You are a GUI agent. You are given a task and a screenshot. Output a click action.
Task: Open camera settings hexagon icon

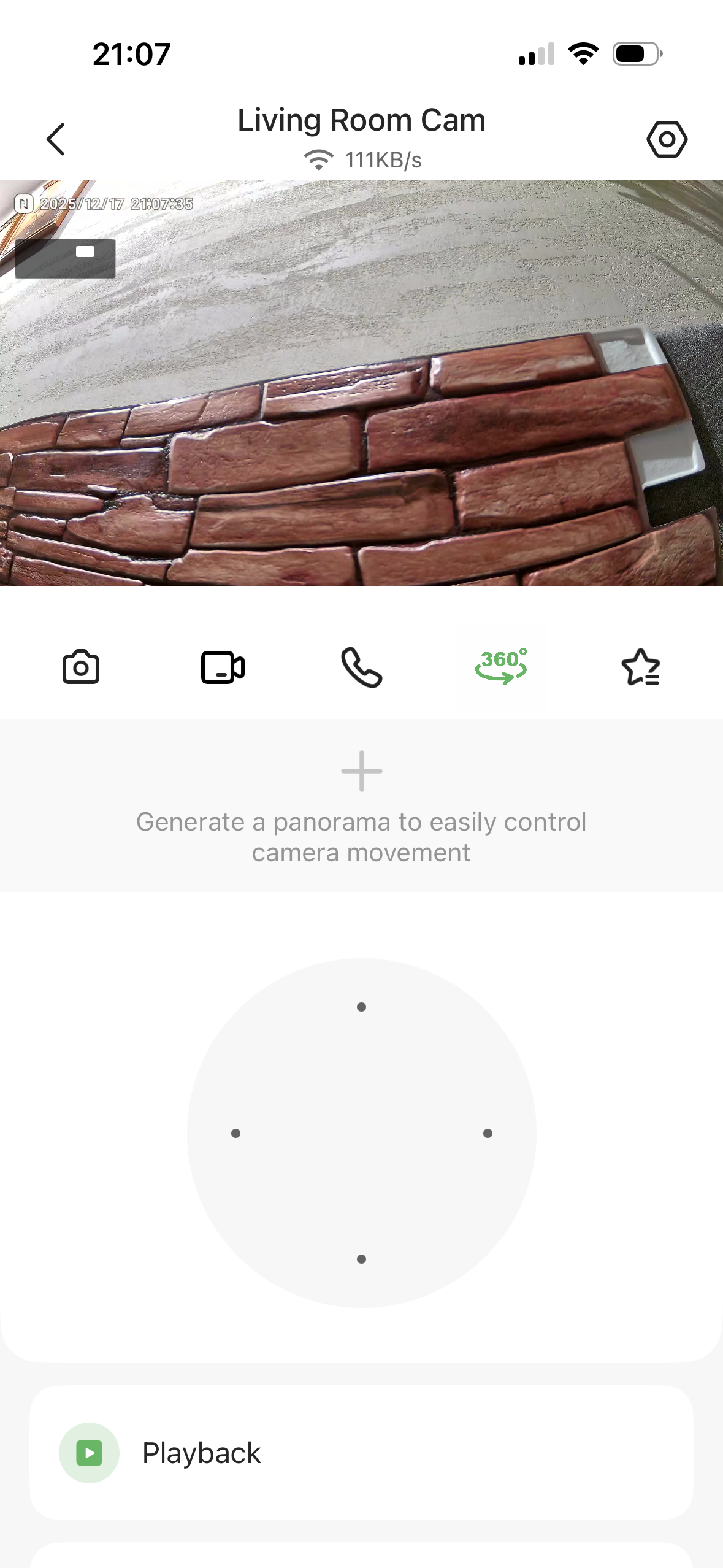667,139
